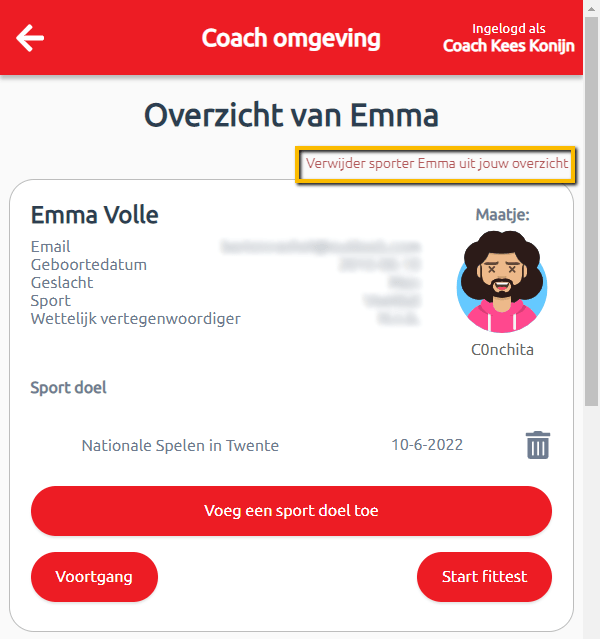
Task: Tap 'Verwijder sporter Emma uit jouw overzicht' link
Action: tap(437, 163)
